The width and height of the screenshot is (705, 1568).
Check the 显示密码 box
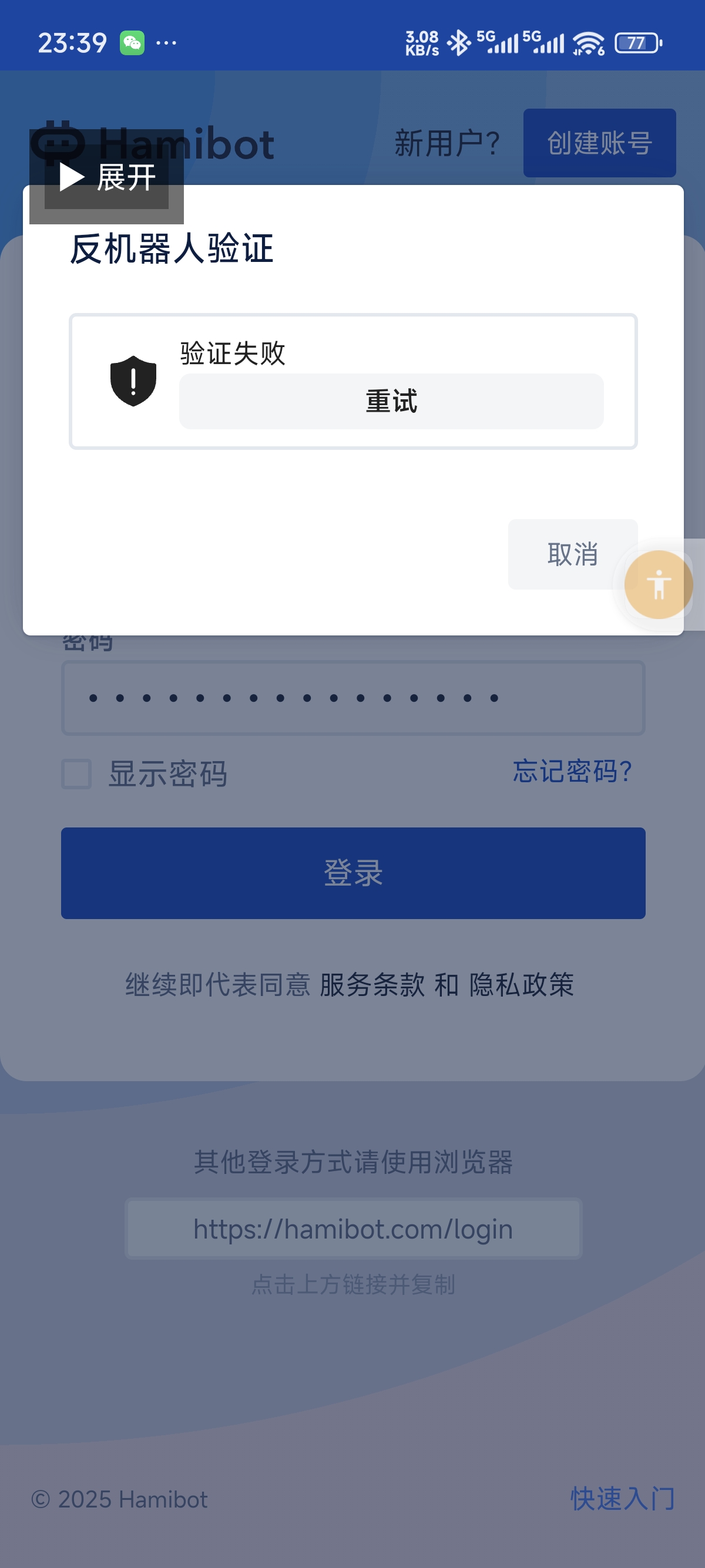tap(77, 773)
